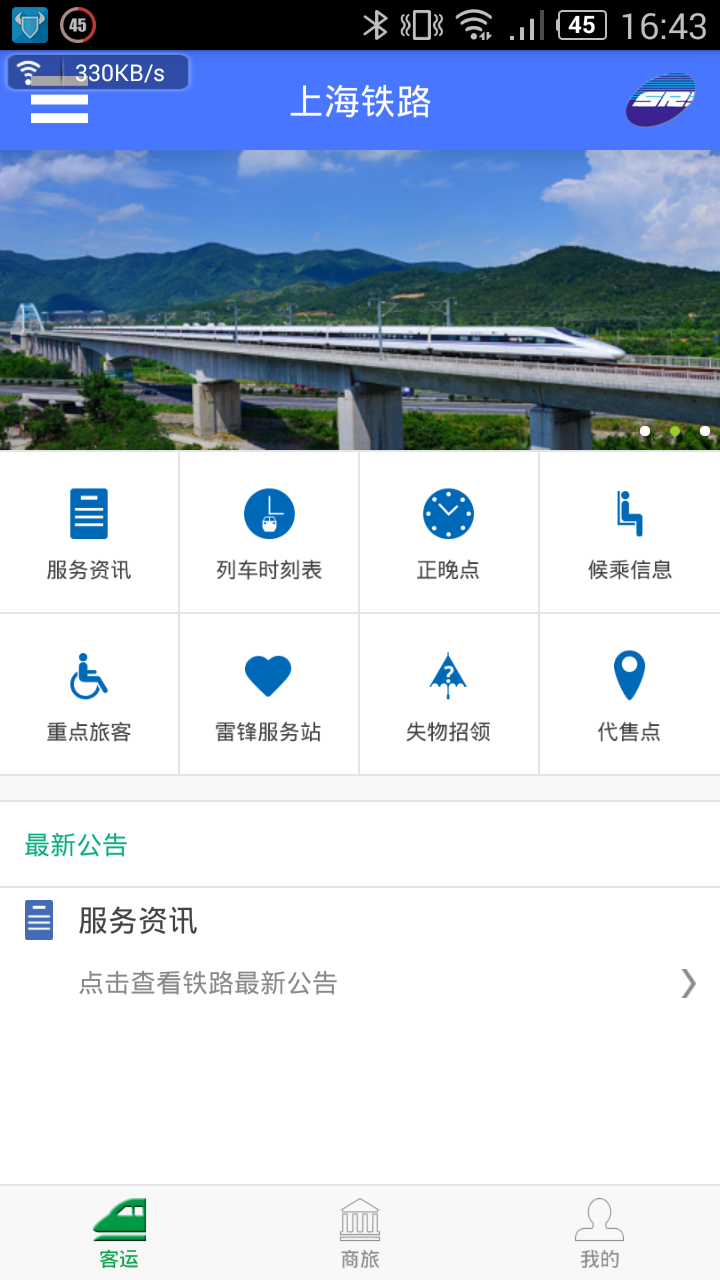Viewport: 720px width, 1280px height.
Task: Open the high-speed train banner image
Action: coord(360,300)
